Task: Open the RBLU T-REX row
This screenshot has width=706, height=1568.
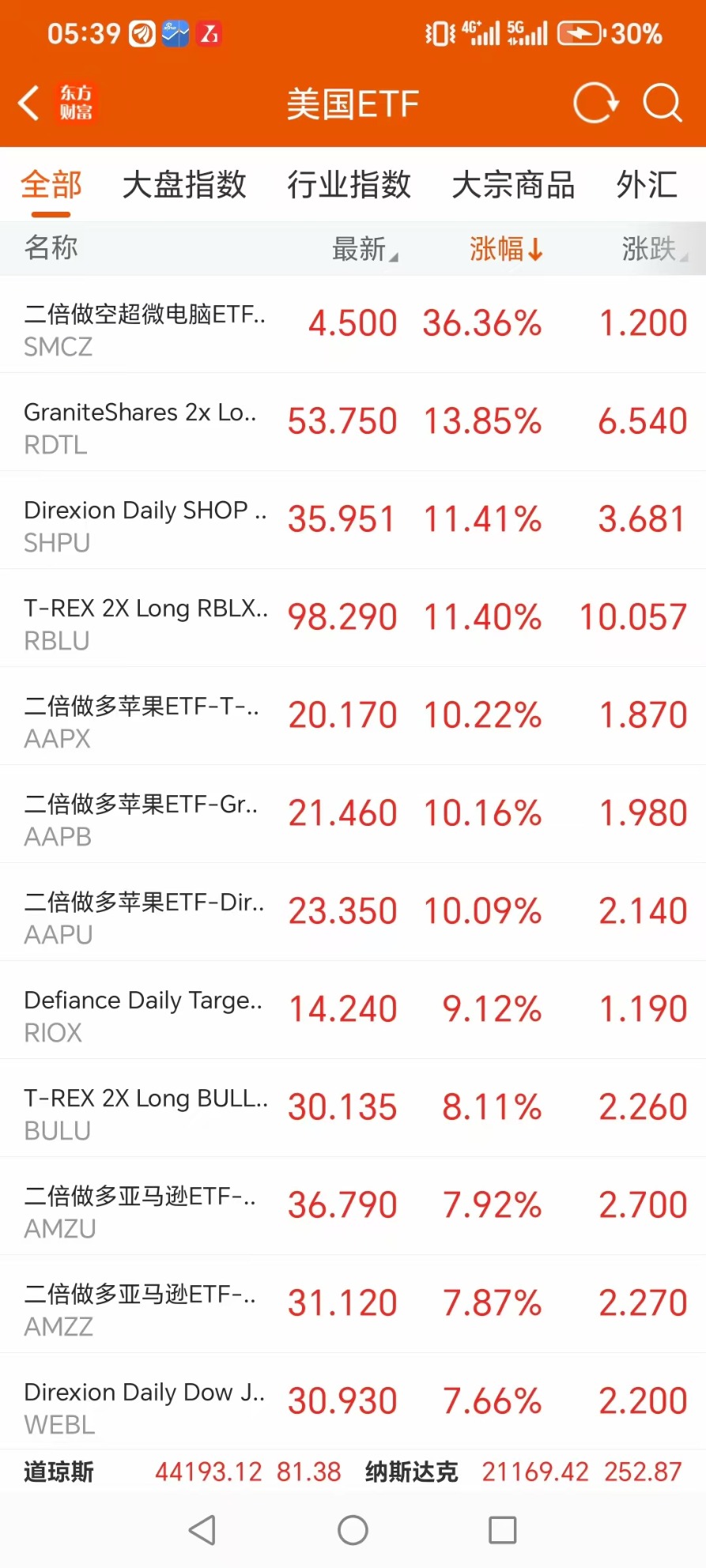Action: (x=353, y=618)
